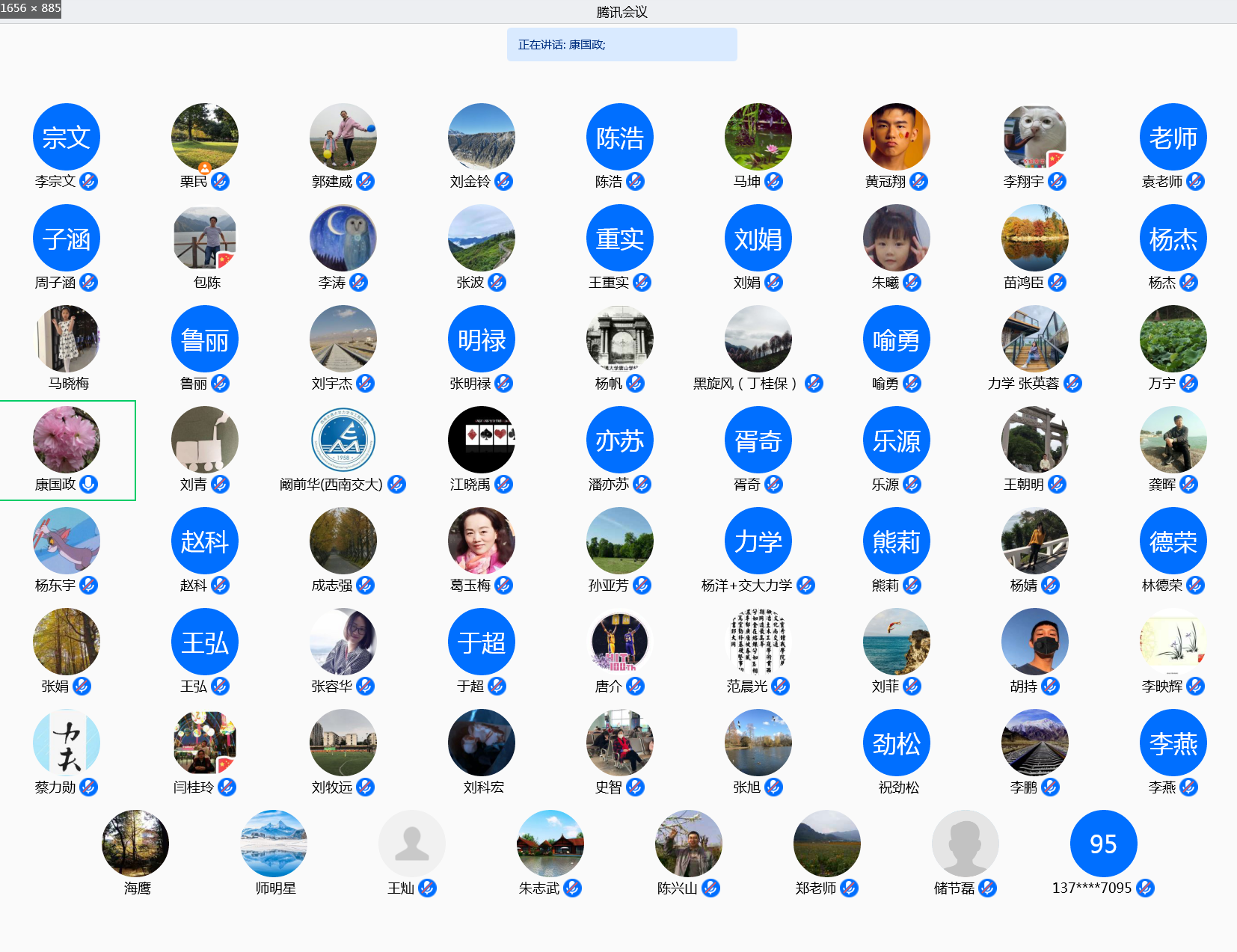This screenshot has width=1237, height=952.
Task: Tap participant 杨洋+交大力学
Action: [758, 541]
